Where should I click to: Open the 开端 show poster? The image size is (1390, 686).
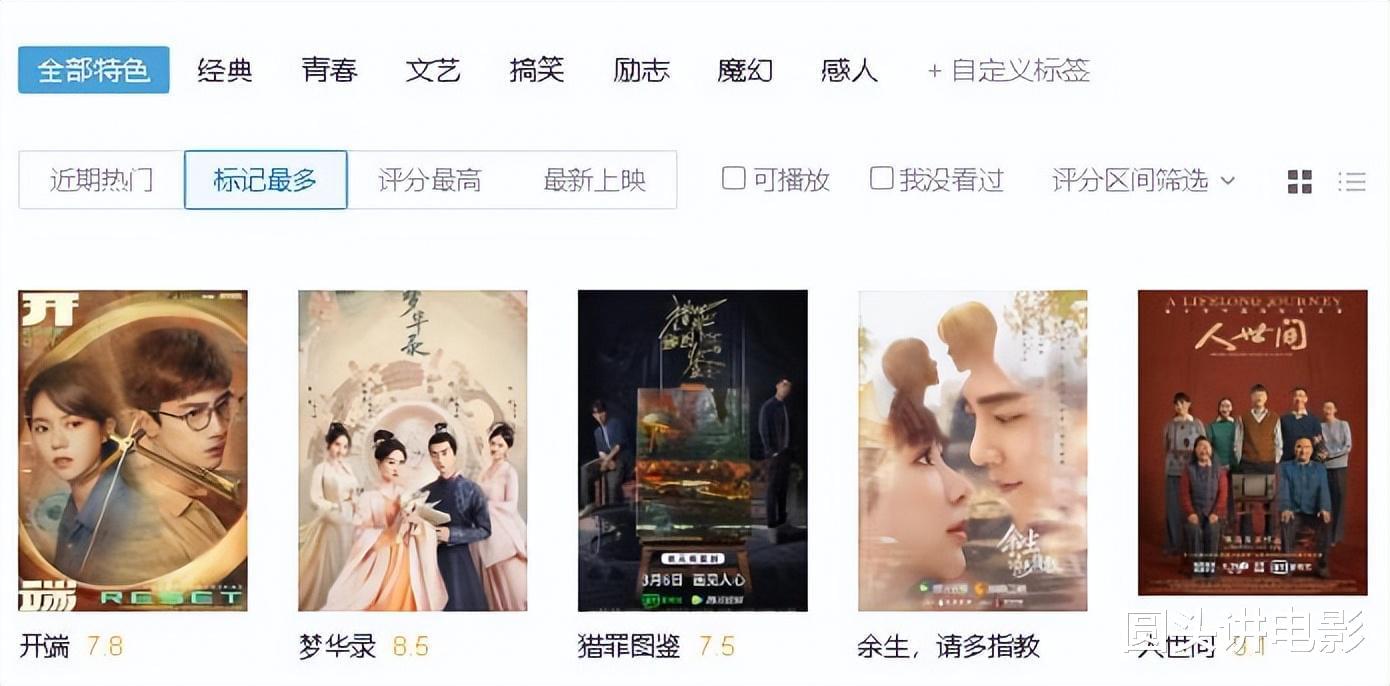pyautogui.click(x=132, y=450)
